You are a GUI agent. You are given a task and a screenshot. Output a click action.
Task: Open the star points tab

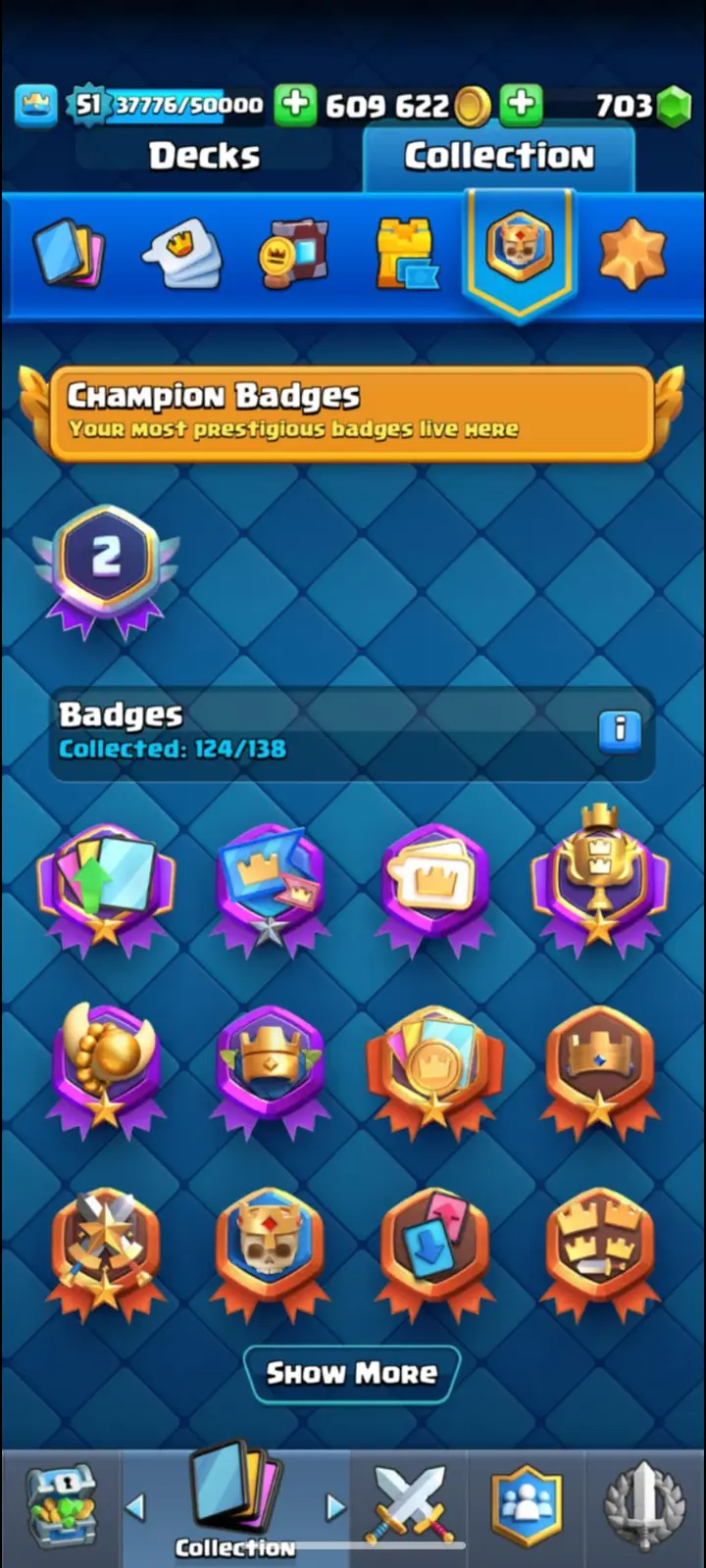pyautogui.click(x=632, y=255)
